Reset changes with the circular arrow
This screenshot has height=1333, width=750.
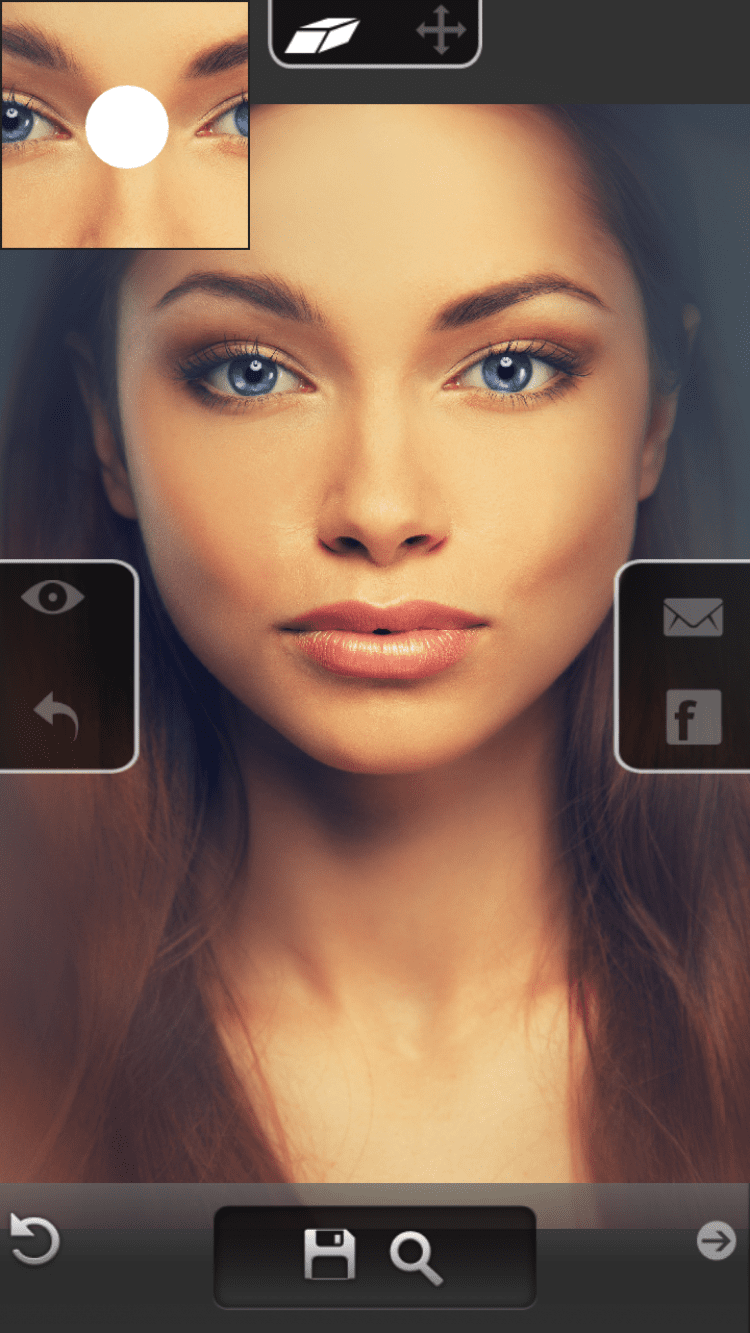click(34, 1240)
